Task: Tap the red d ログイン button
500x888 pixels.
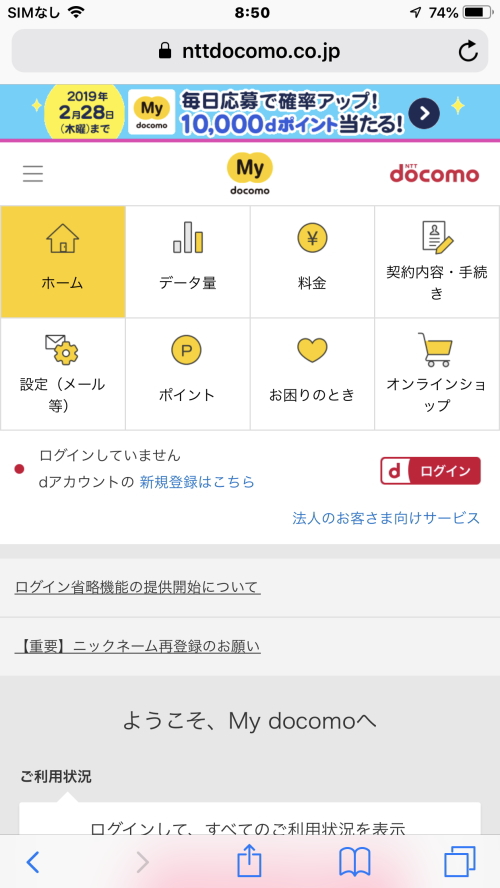Action: [430, 471]
